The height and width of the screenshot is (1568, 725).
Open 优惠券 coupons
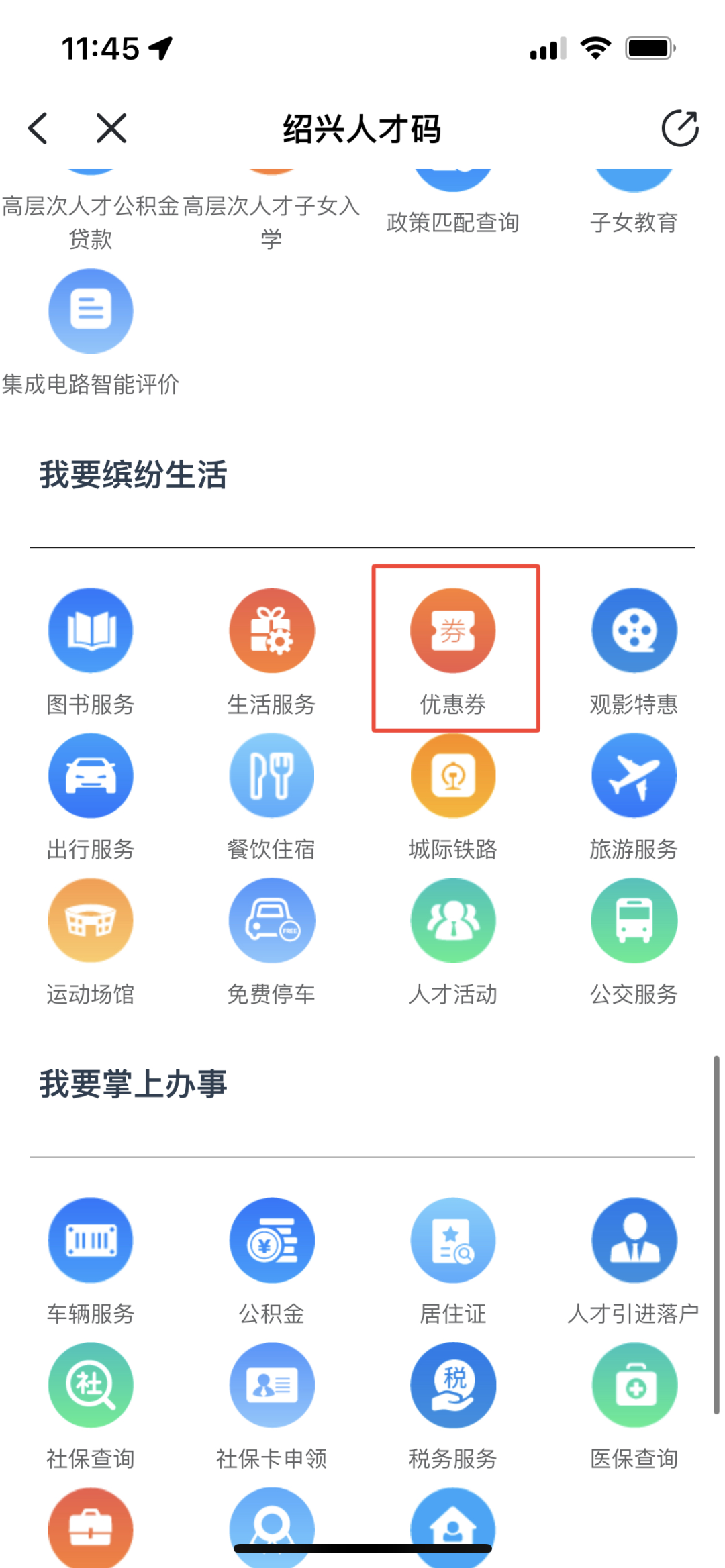tap(453, 631)
